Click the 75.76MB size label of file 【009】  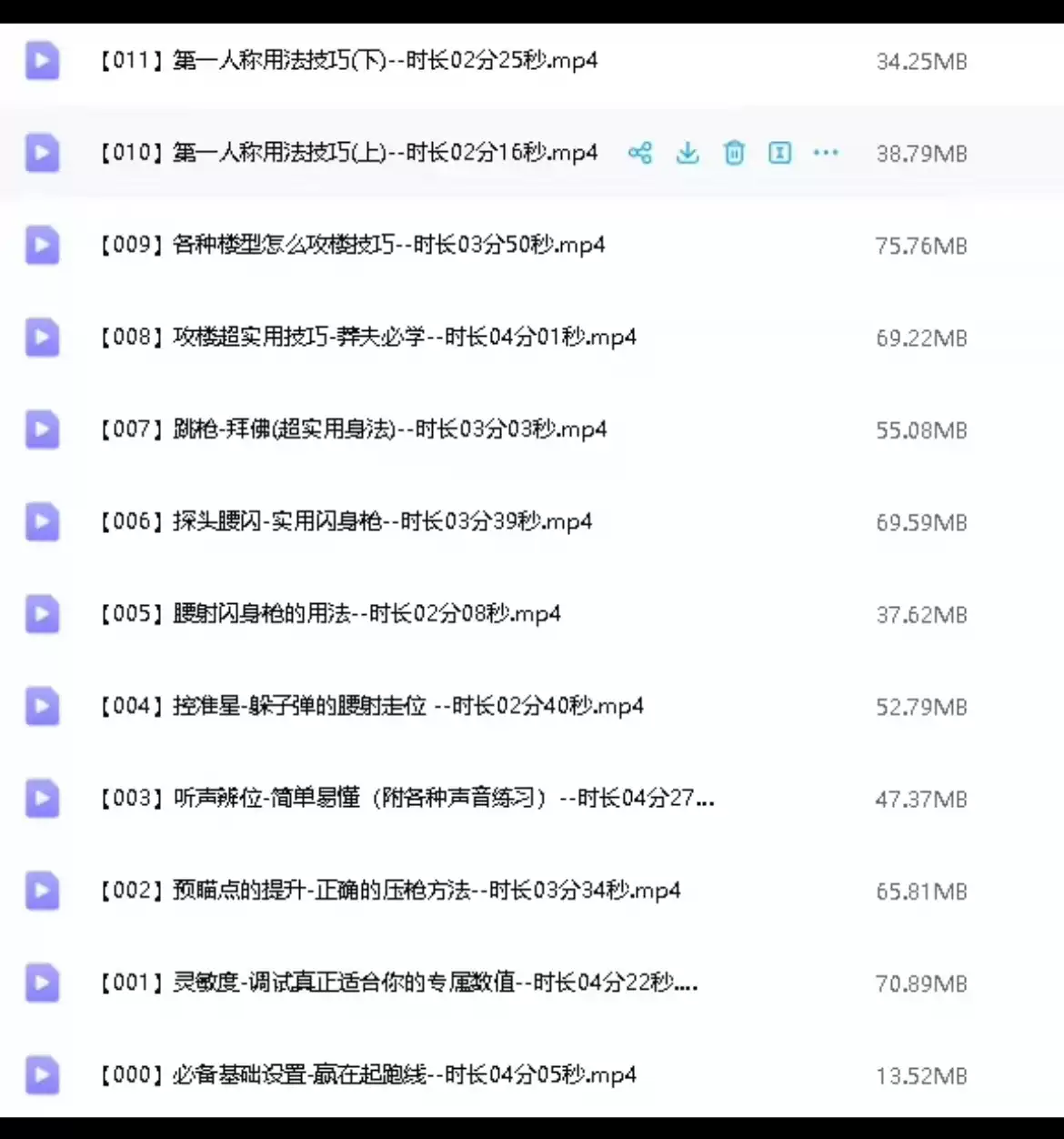[x=921, y=245]
